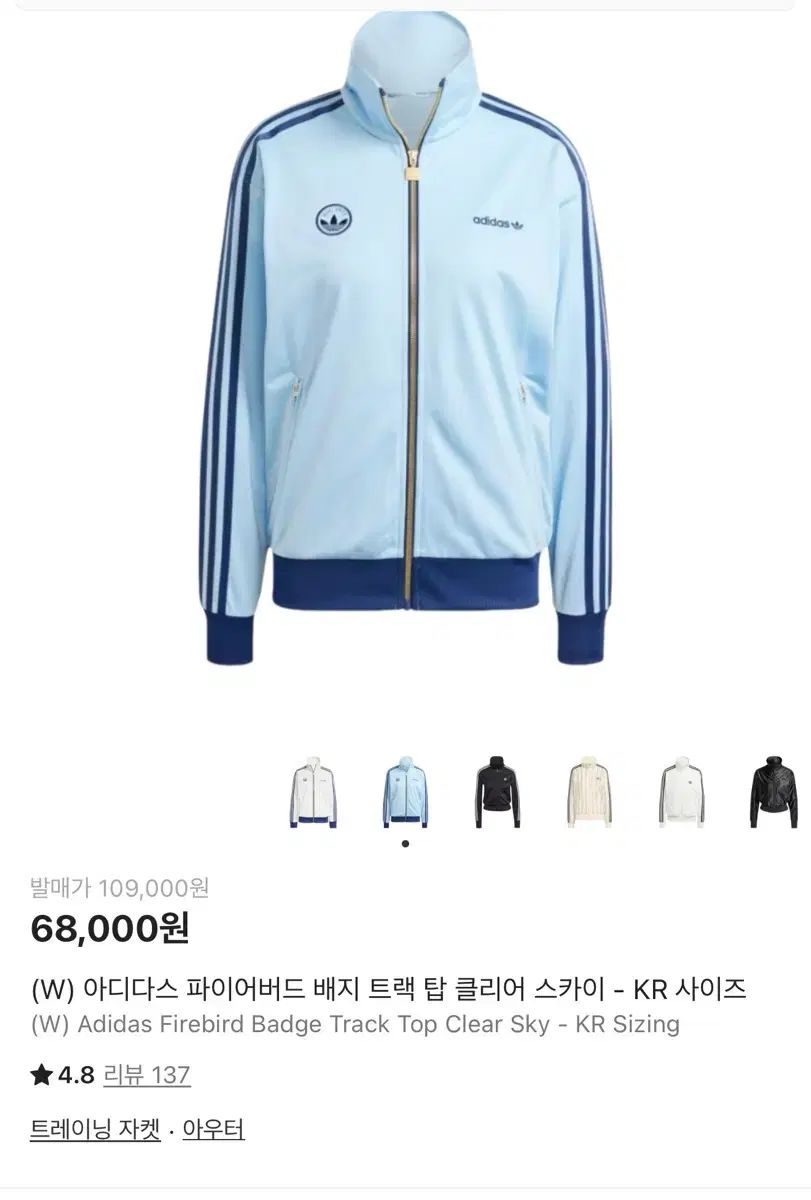Select the black jacket with white stripes thumbnail
Viewport: 811px width, 1200px height.
pos(497,793)
